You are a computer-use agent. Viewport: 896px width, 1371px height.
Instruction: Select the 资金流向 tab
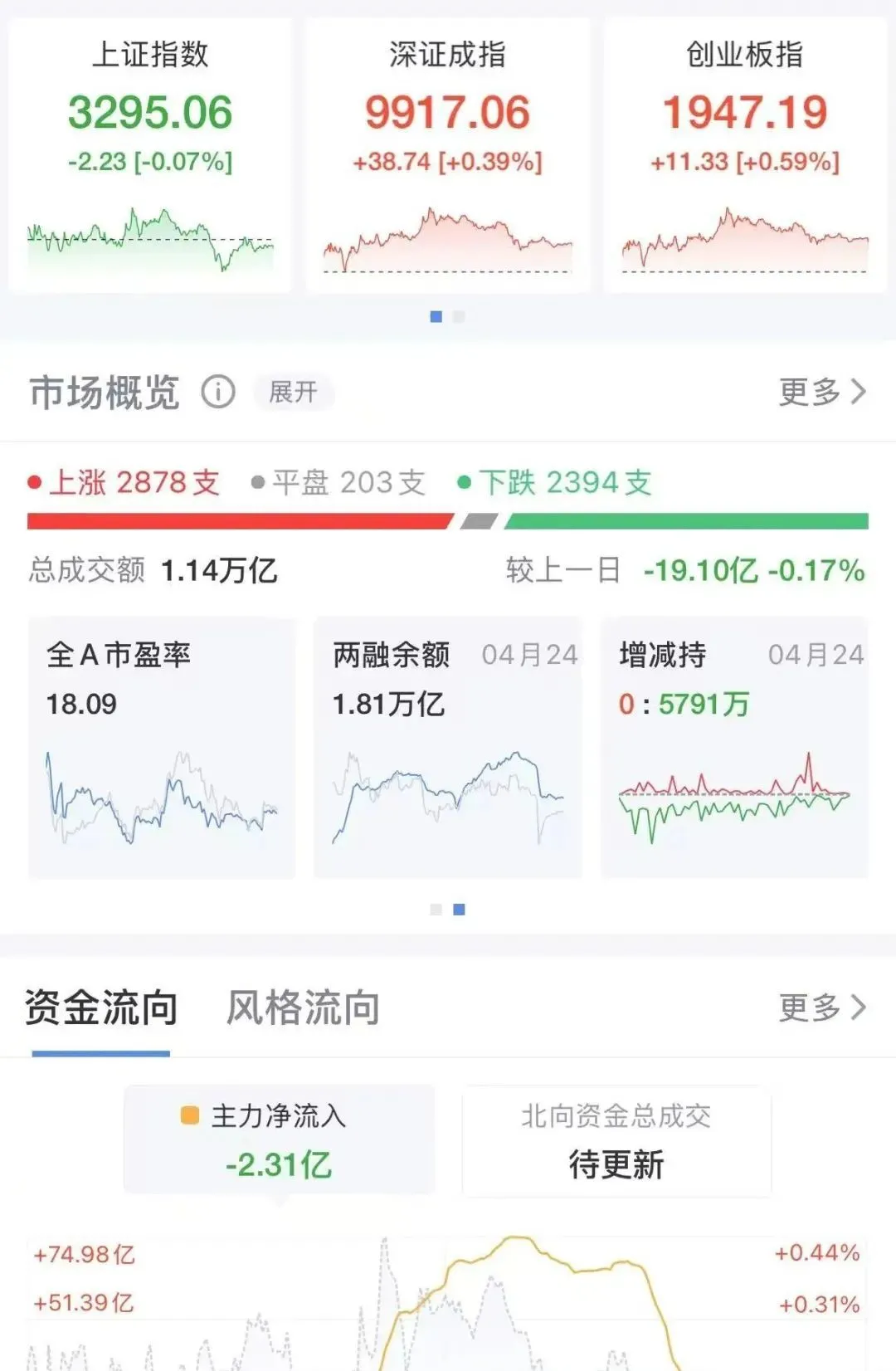tap(100, 1008)
